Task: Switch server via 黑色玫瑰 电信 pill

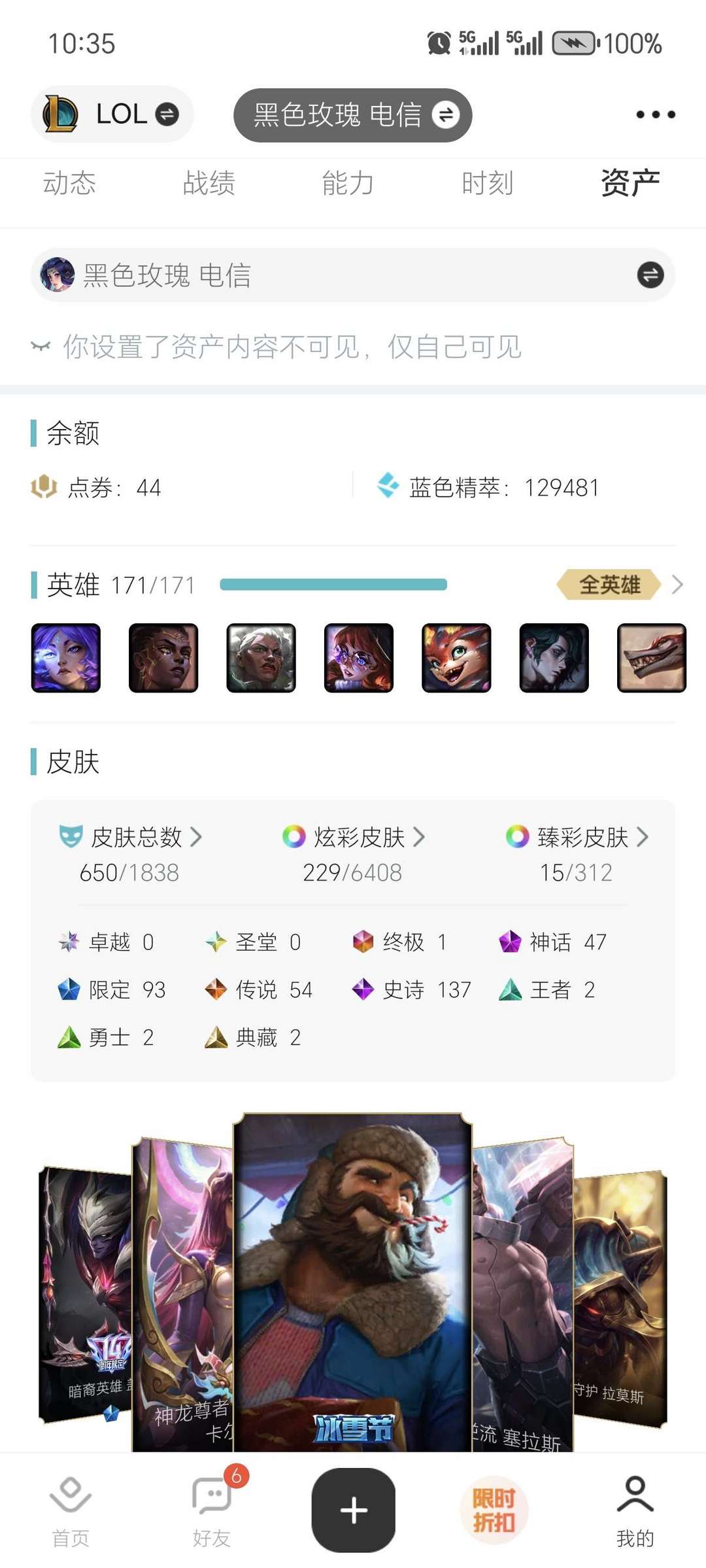Action: [x=353, y=115]
